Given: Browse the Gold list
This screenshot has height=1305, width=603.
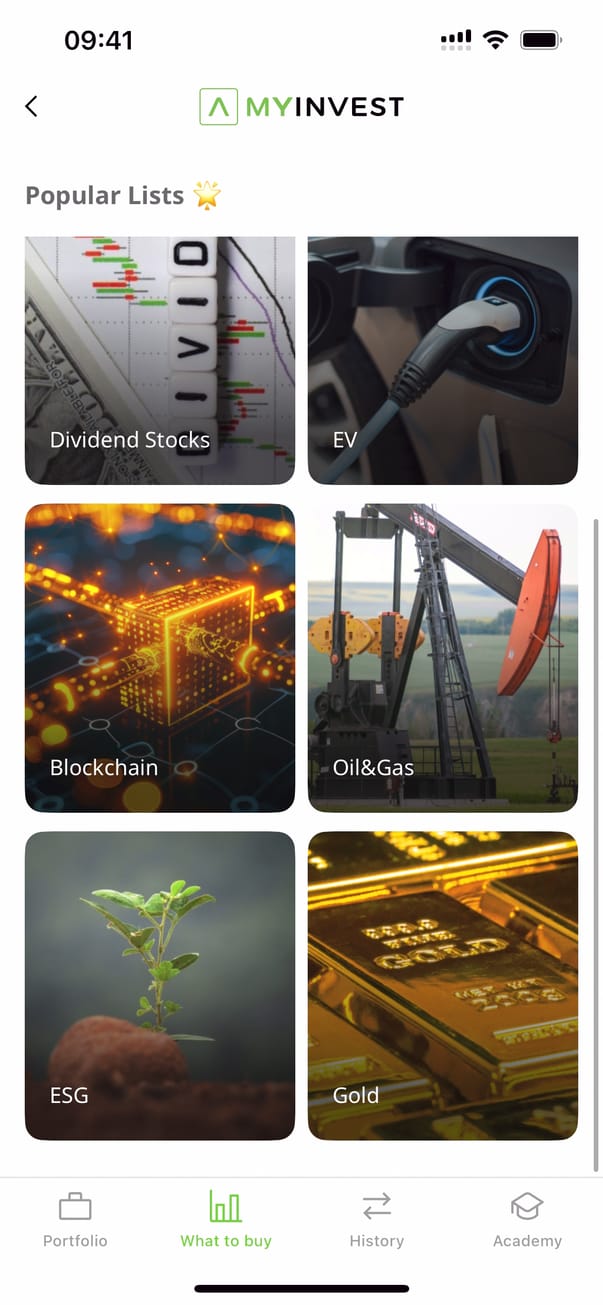Looking at the screenshot, I should [x=442, y=985].
